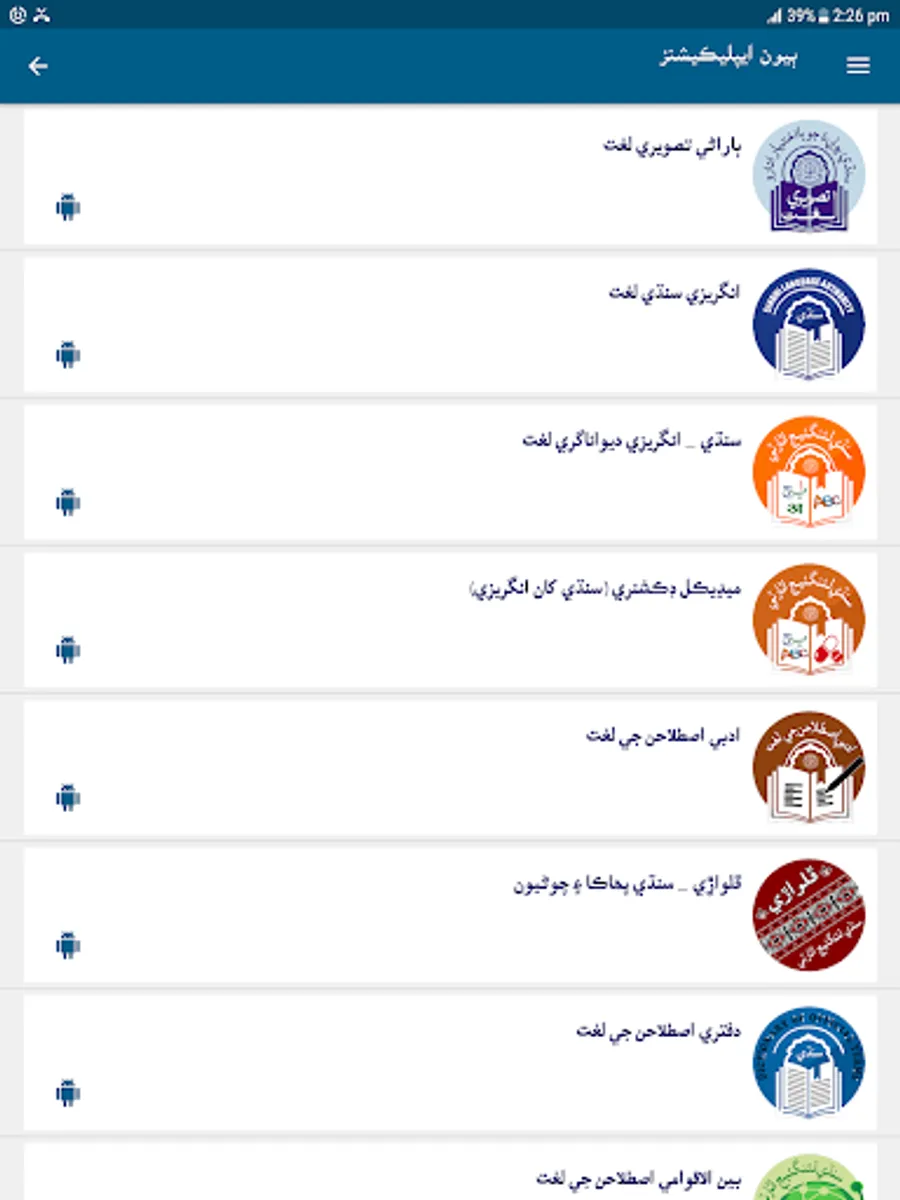Tap Android icon for ميڊيڪل ڊڪشنري
Image resolution: width=900 pixels, height=1200 pixels.
(68, 651)
